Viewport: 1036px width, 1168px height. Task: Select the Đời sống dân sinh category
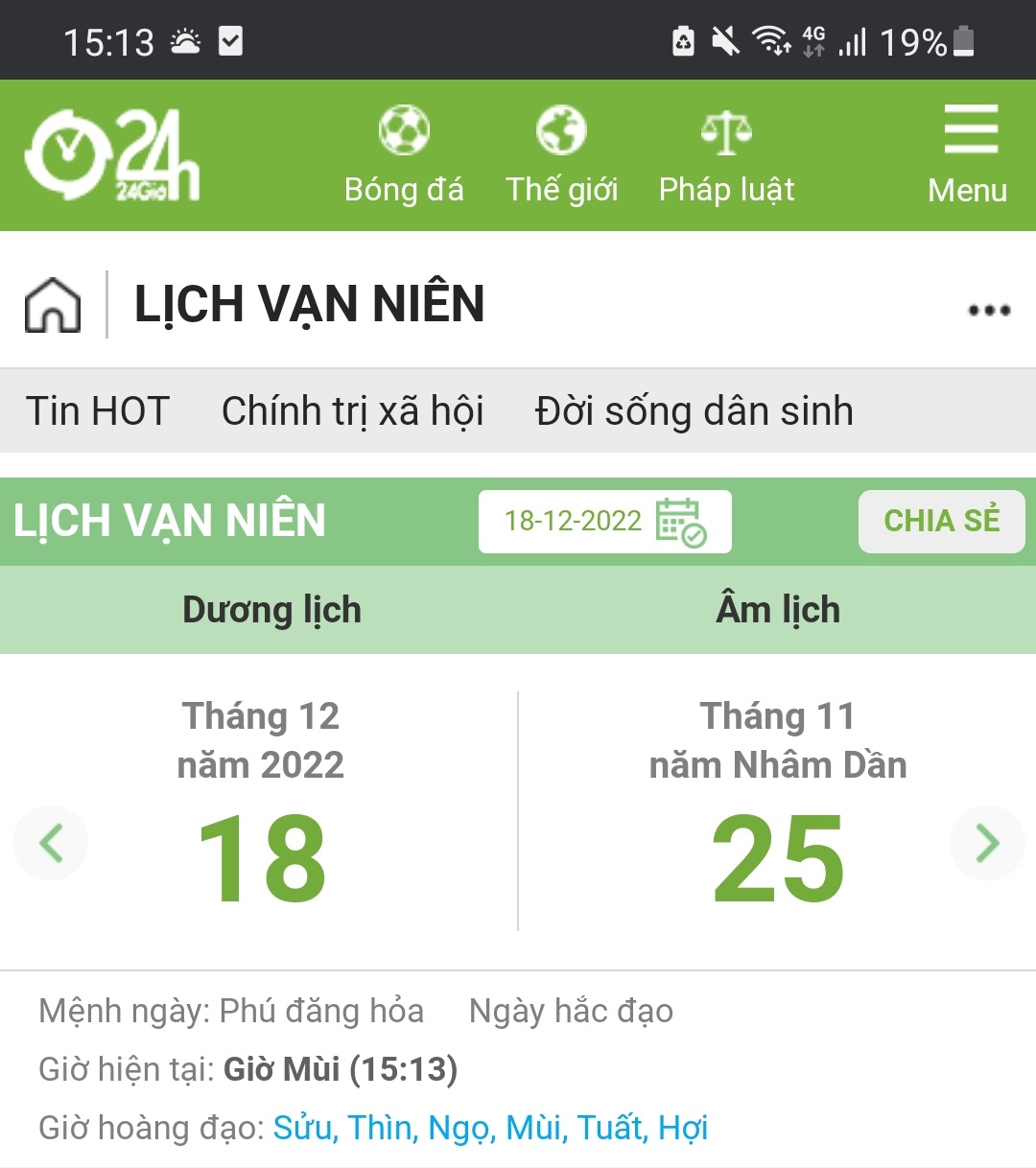(694, 411)
